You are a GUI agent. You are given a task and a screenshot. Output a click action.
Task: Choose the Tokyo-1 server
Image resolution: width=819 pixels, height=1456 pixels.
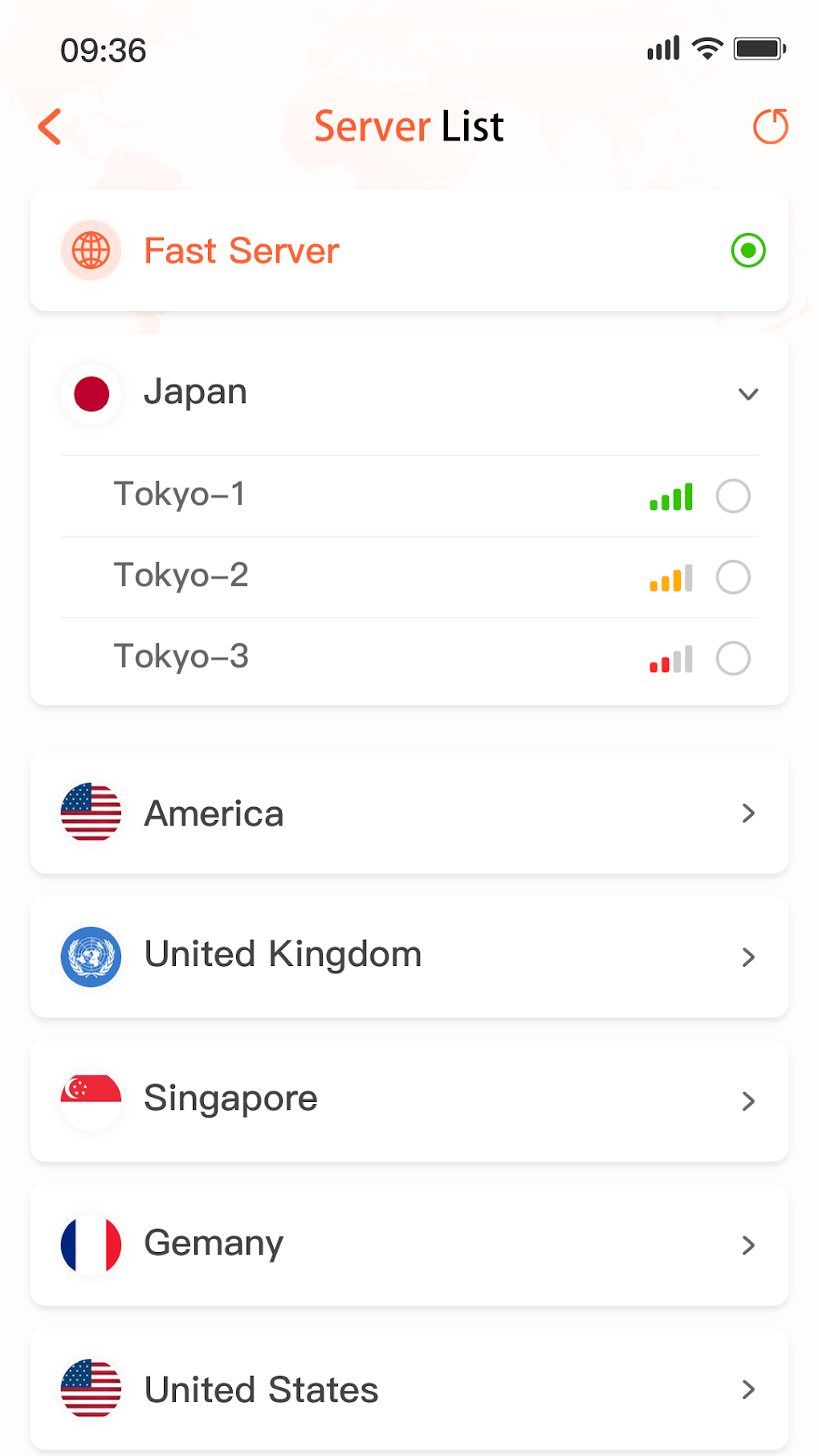(x=732, y=496)
